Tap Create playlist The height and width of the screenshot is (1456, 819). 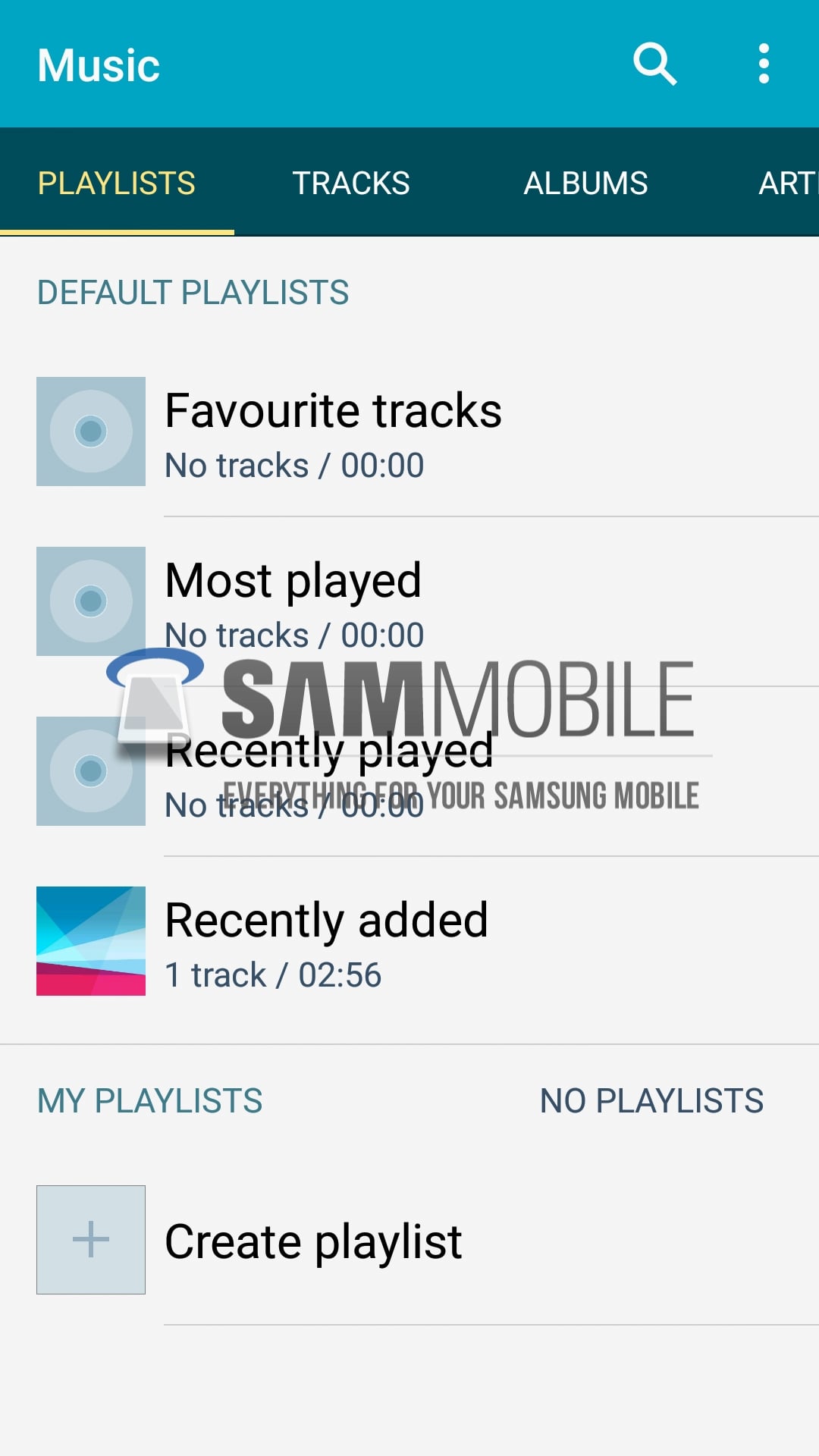coord(312,1241)
